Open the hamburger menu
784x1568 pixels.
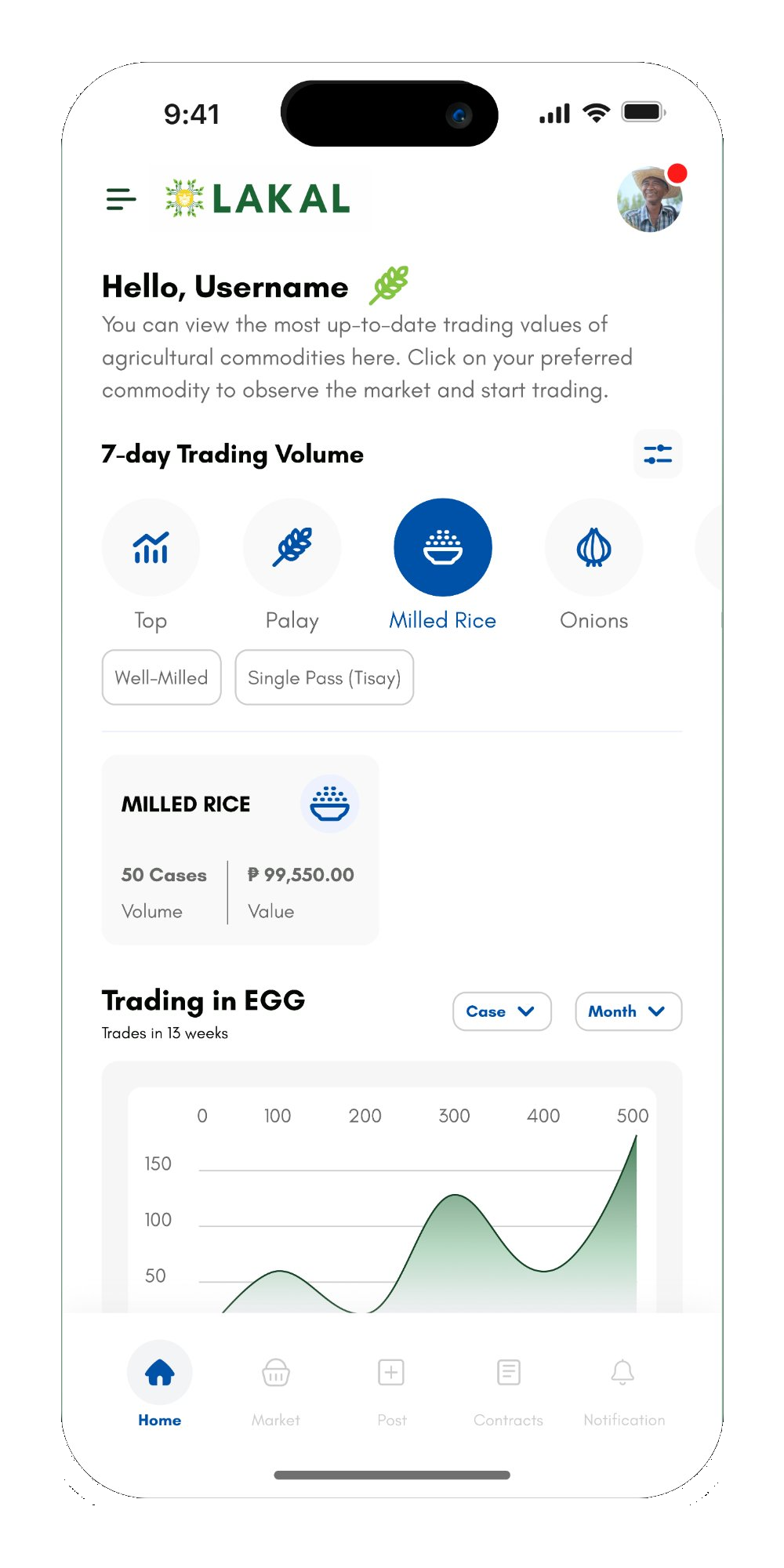pos(120,199)
